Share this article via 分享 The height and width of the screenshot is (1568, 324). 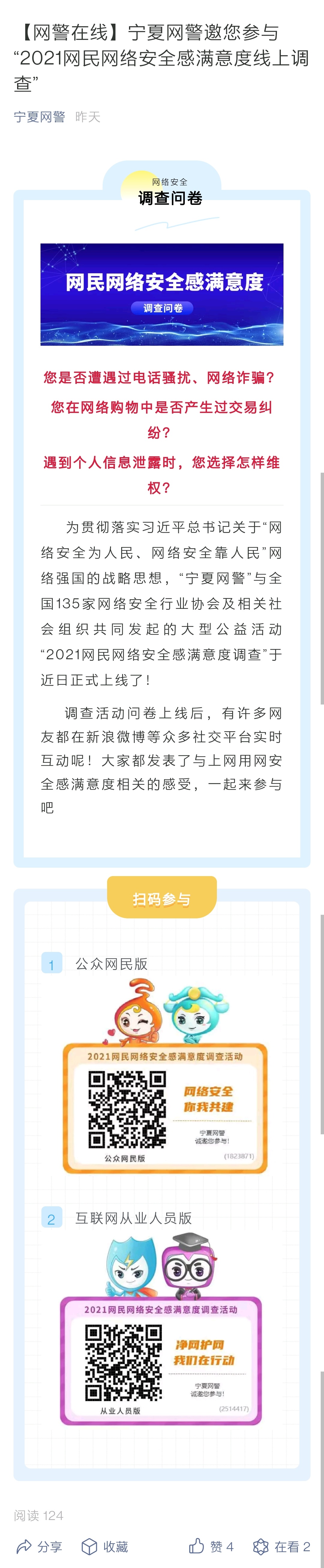[x=39, y=1546]
